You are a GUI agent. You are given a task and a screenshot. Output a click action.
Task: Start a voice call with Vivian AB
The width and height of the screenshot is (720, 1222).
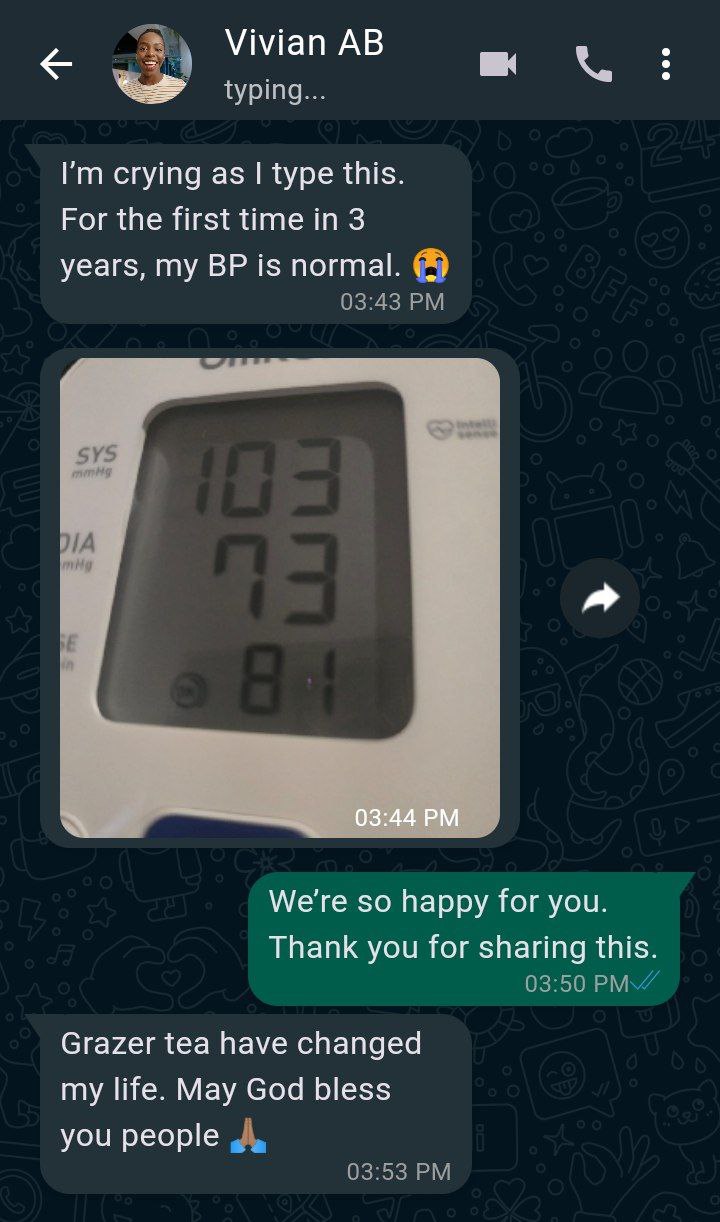tap(593, 65)
